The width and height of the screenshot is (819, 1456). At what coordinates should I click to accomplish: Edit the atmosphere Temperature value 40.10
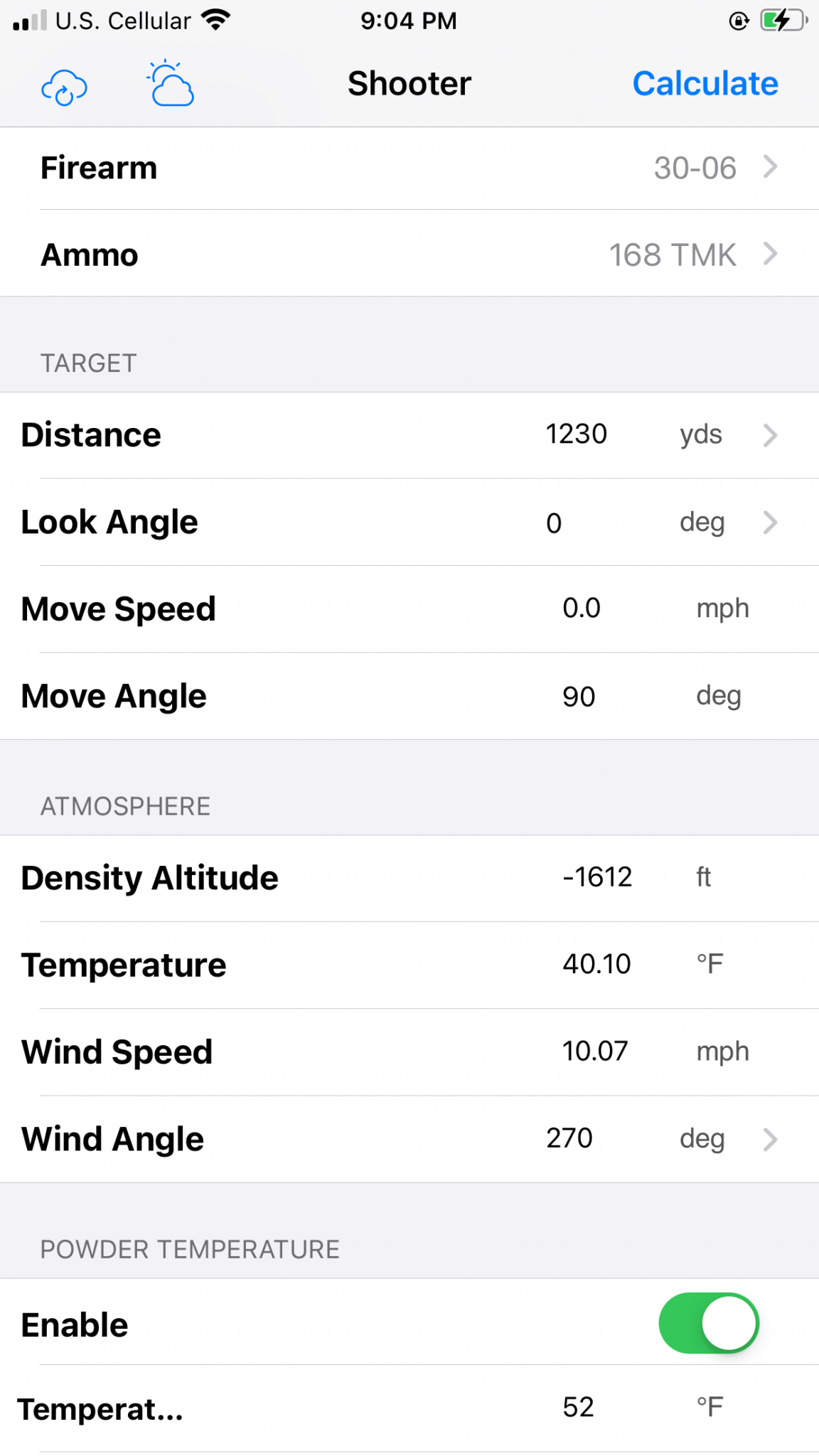[x=596, y=965]
